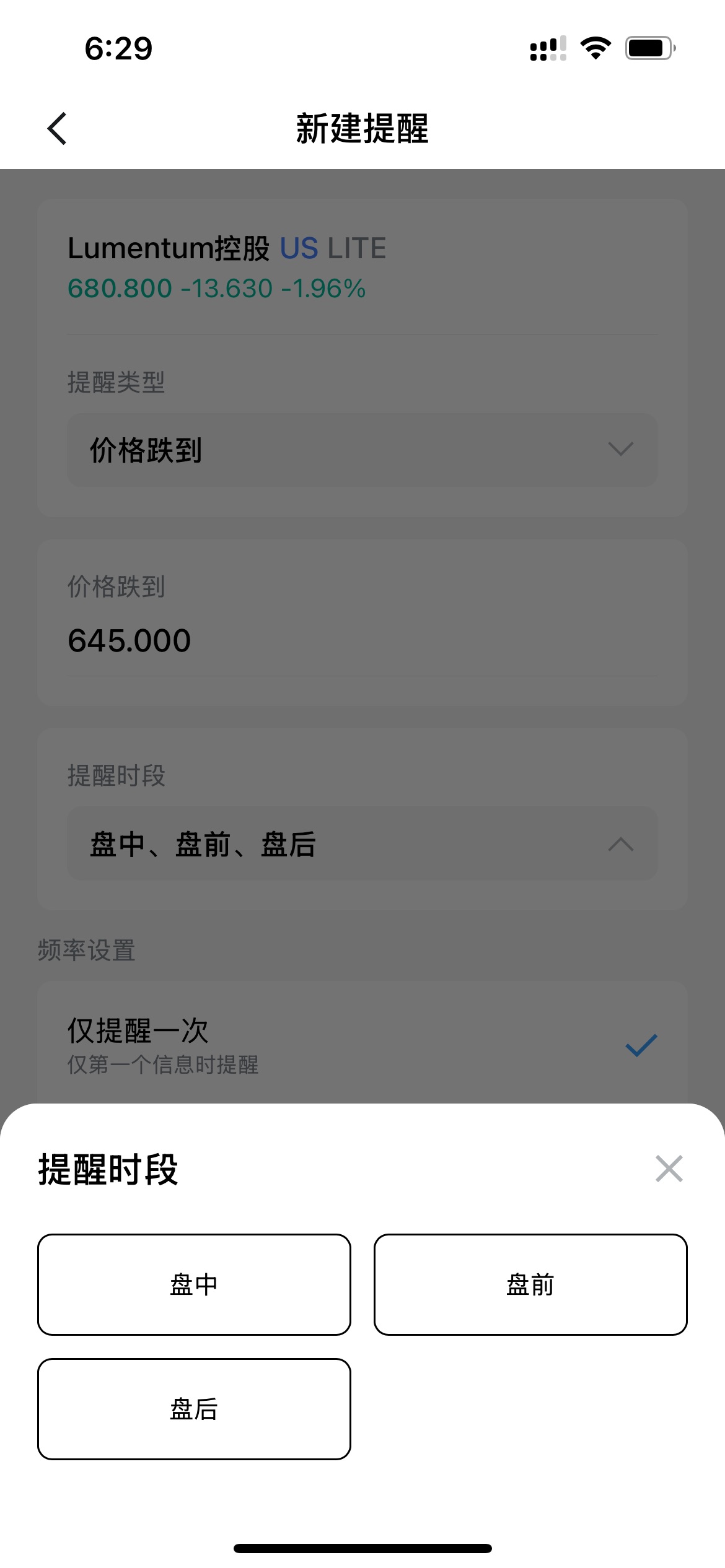The height and width of the screenshot is (1568, 725).
Task: Select the 盘前 session option
Action: [530, 1285]
